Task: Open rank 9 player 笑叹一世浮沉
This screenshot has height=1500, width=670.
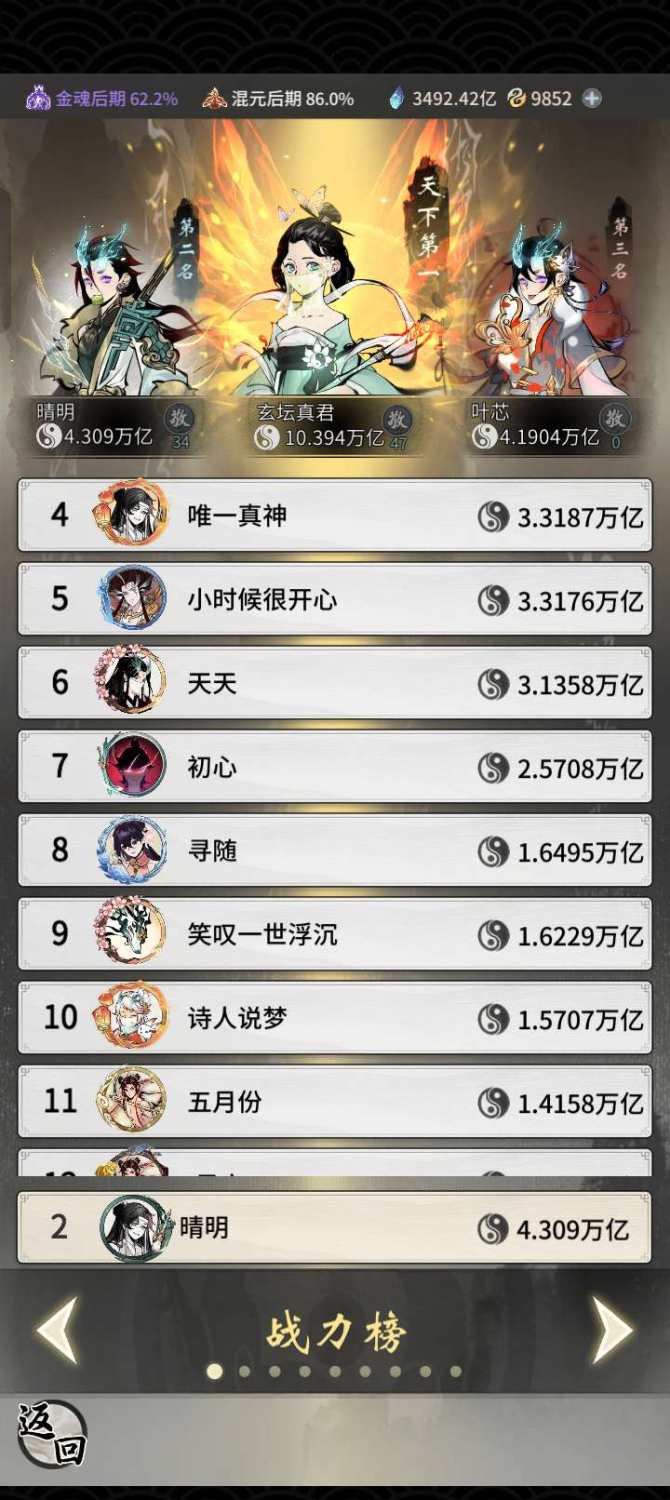Action: [x=335, y=935]
